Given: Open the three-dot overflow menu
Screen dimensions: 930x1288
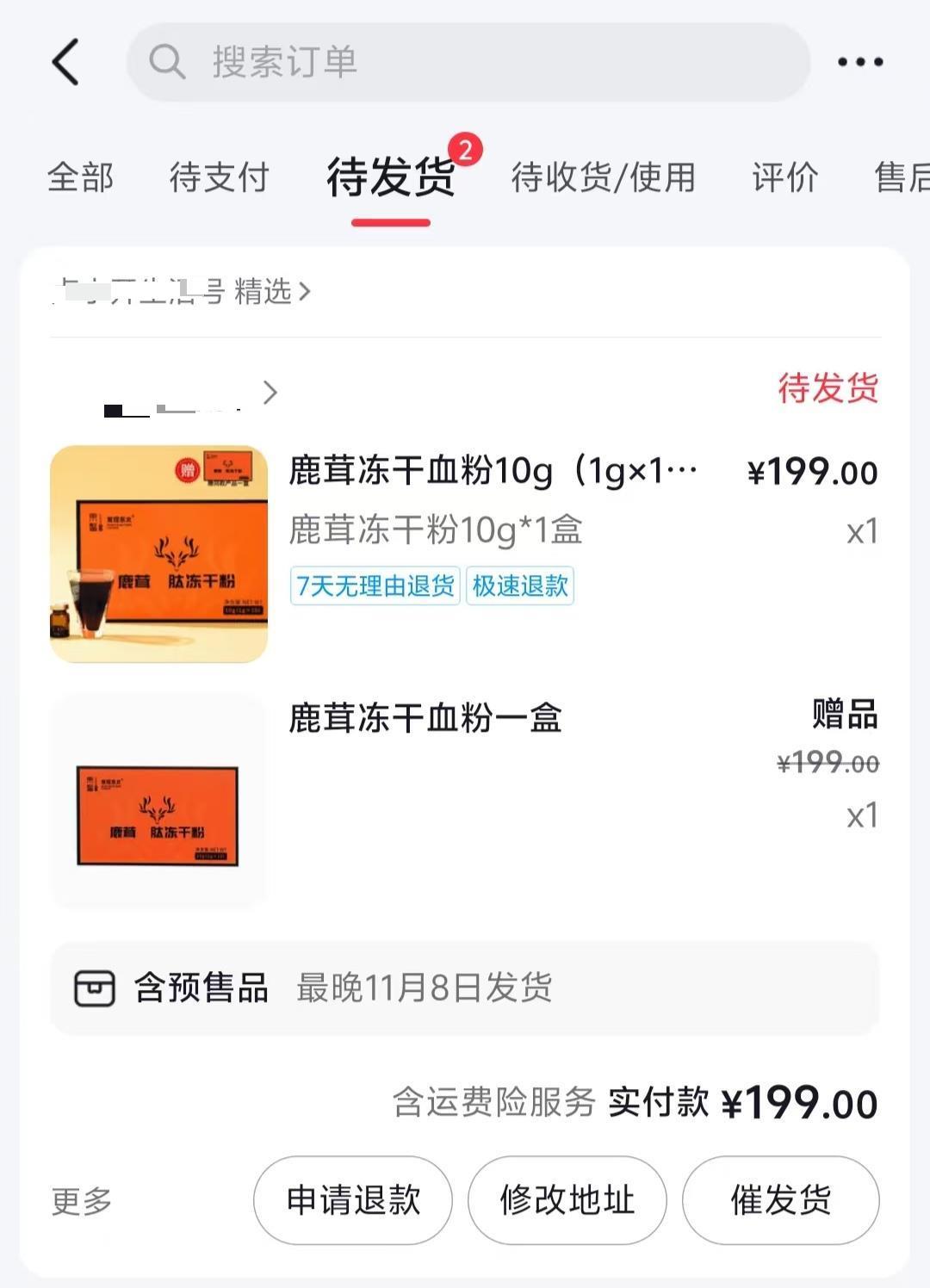Looking at the screenshot, I should (860, 62).
